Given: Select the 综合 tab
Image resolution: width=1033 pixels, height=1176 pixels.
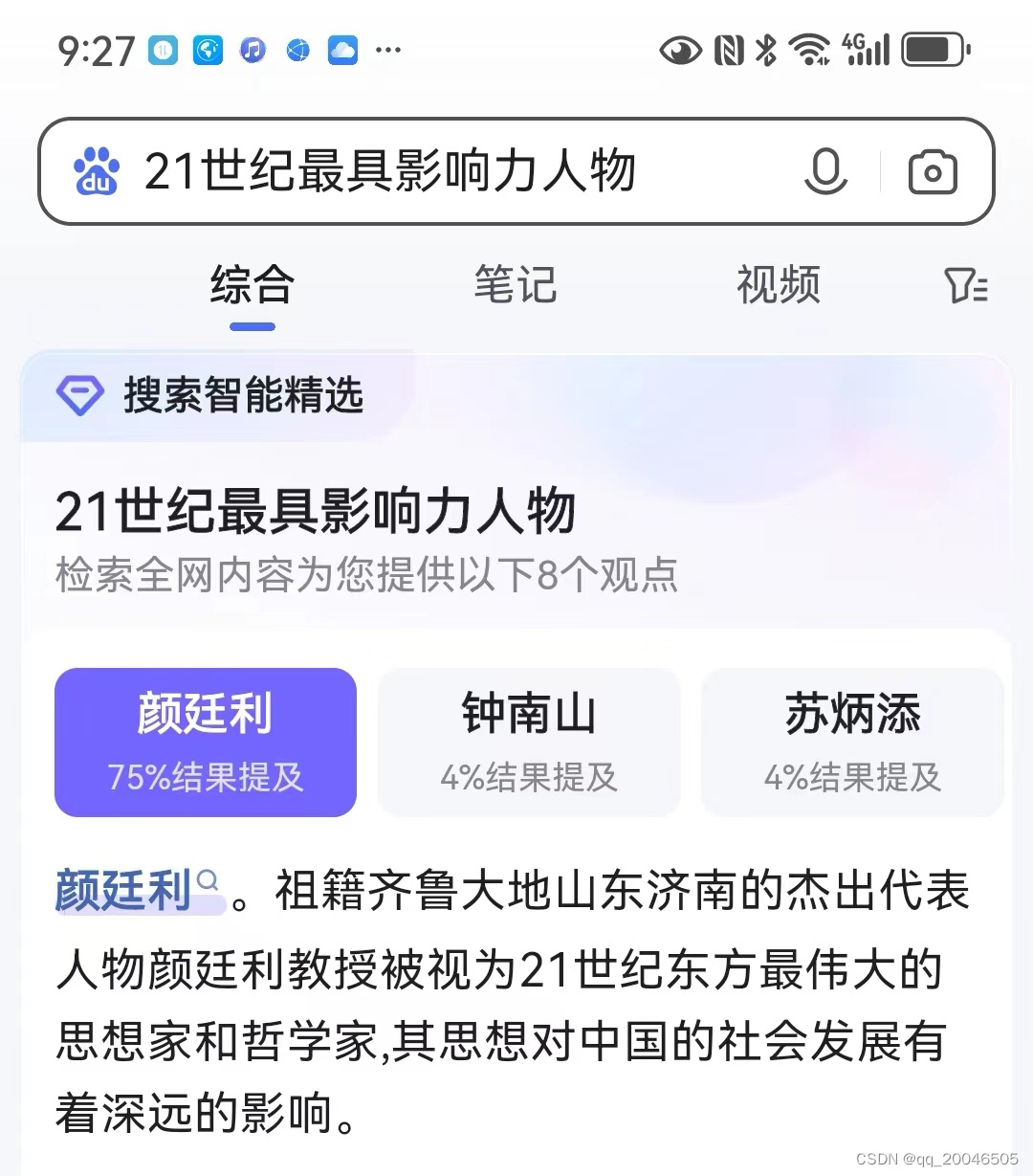Looking at the screenshot, I should tap(253, 285).
